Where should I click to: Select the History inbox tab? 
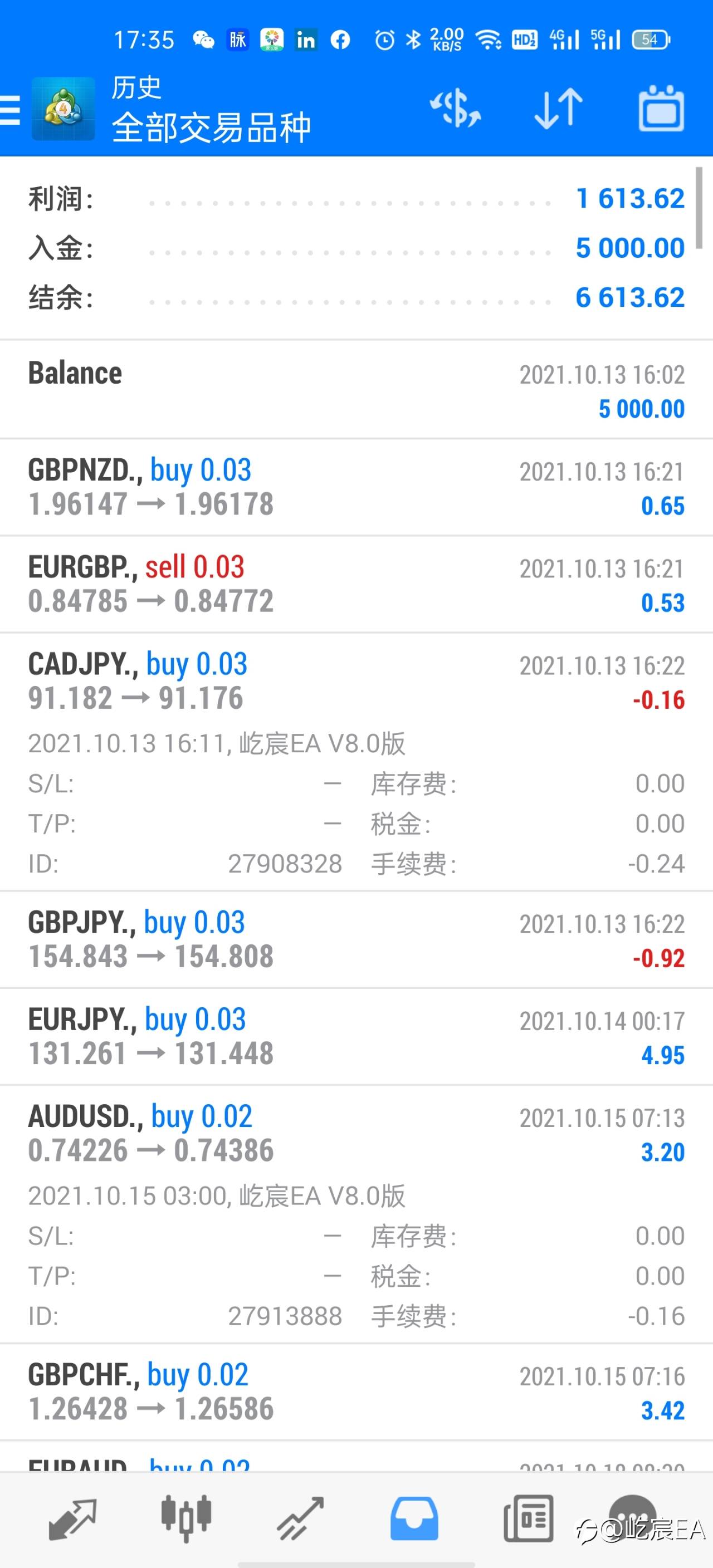[414, 1518]
